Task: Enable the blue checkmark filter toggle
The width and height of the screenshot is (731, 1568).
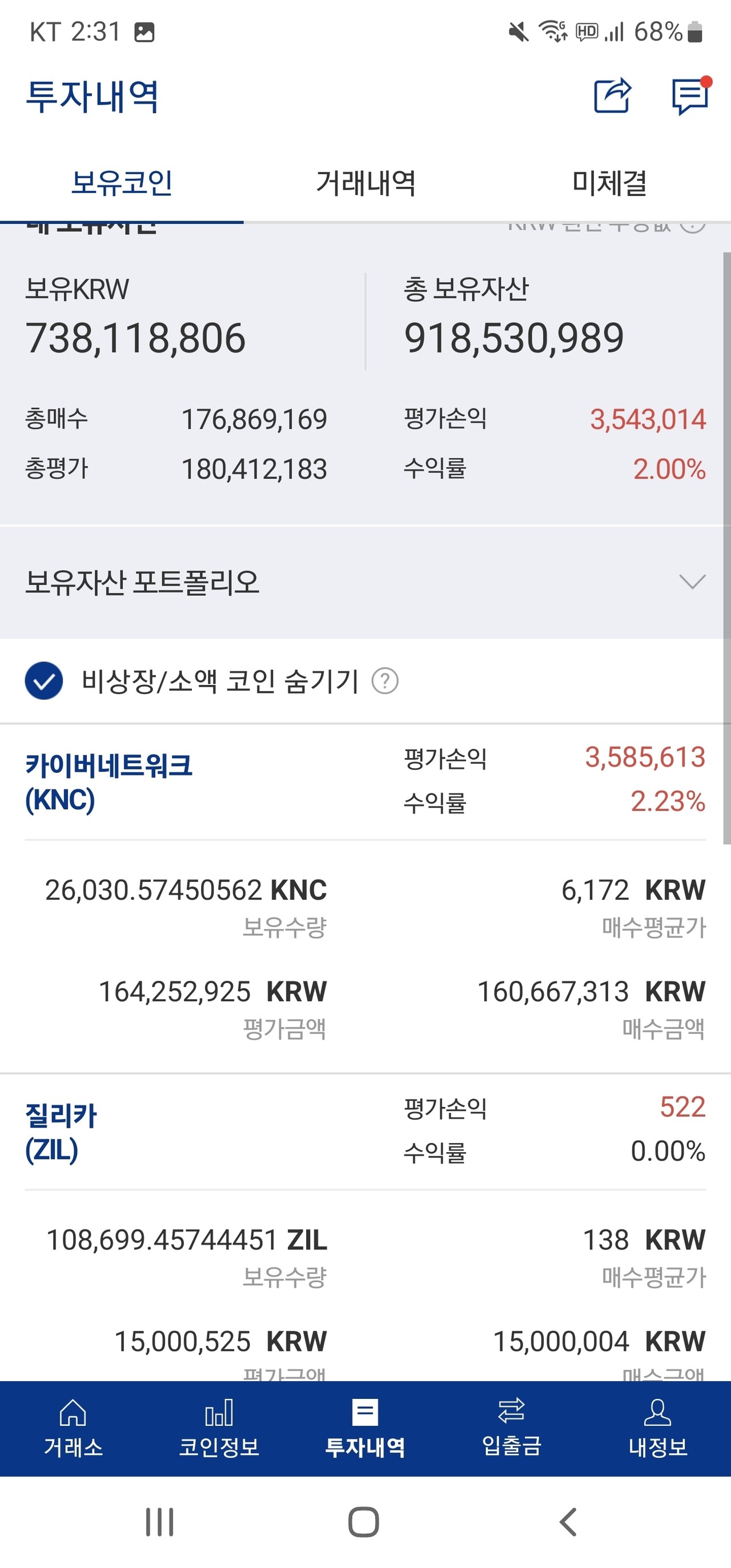Action: pos(45,681)
